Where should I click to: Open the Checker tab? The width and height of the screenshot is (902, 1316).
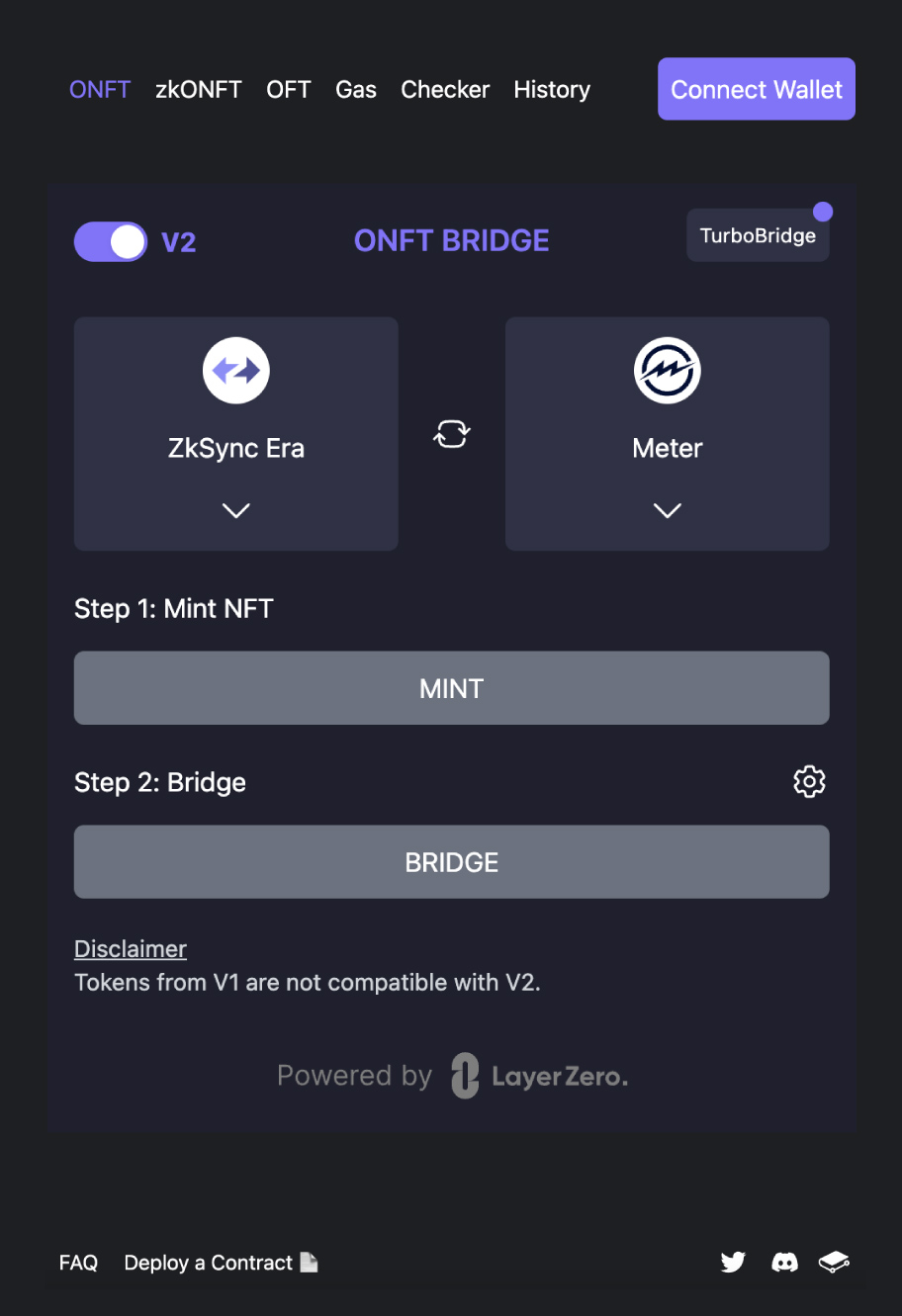click(x=445, y=90)
